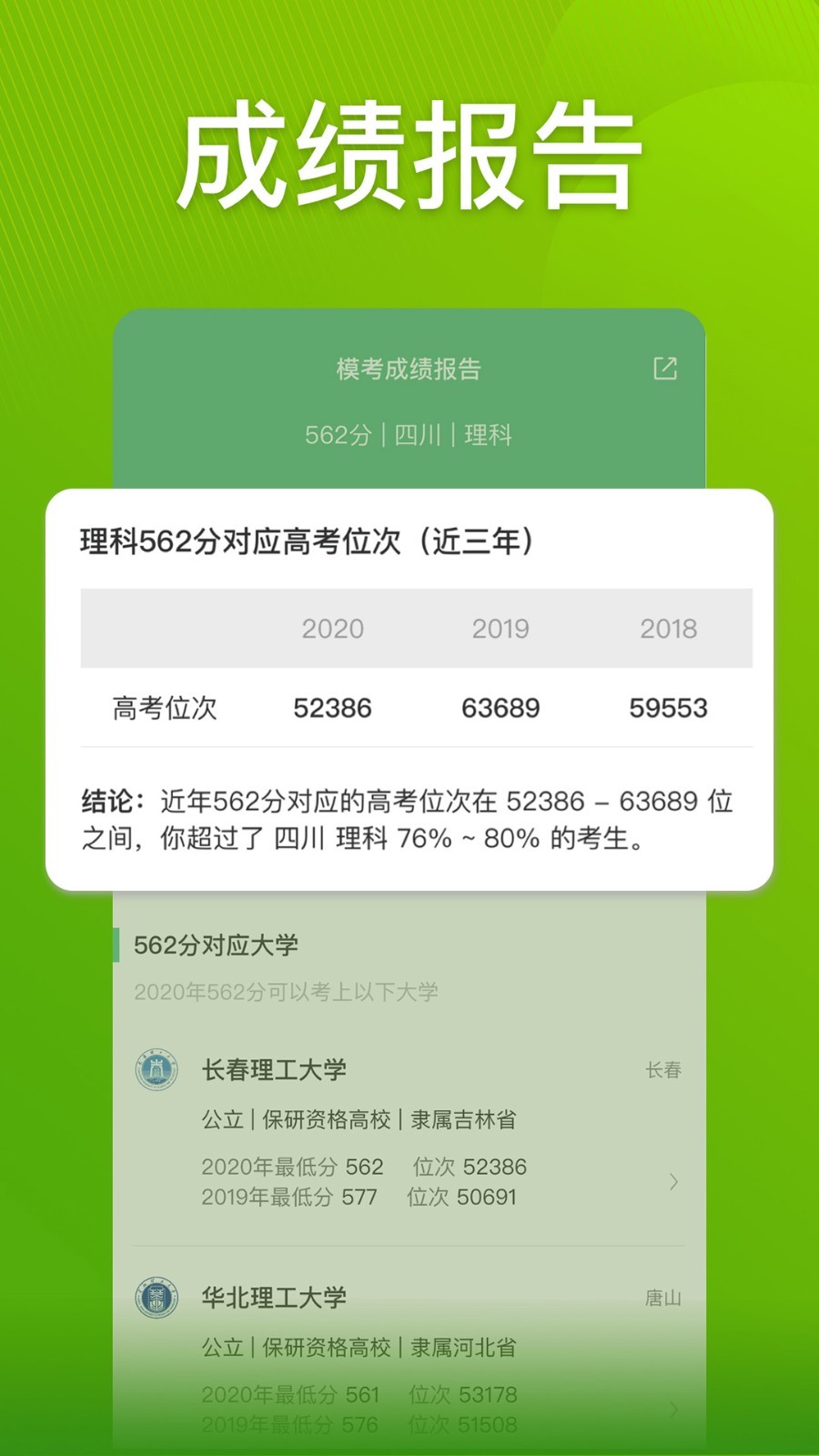Image resolution: width=819 pixels, height=1456 pixels.
Task: Tap the export arrow inside the square icon
Action: click(665, 369)
